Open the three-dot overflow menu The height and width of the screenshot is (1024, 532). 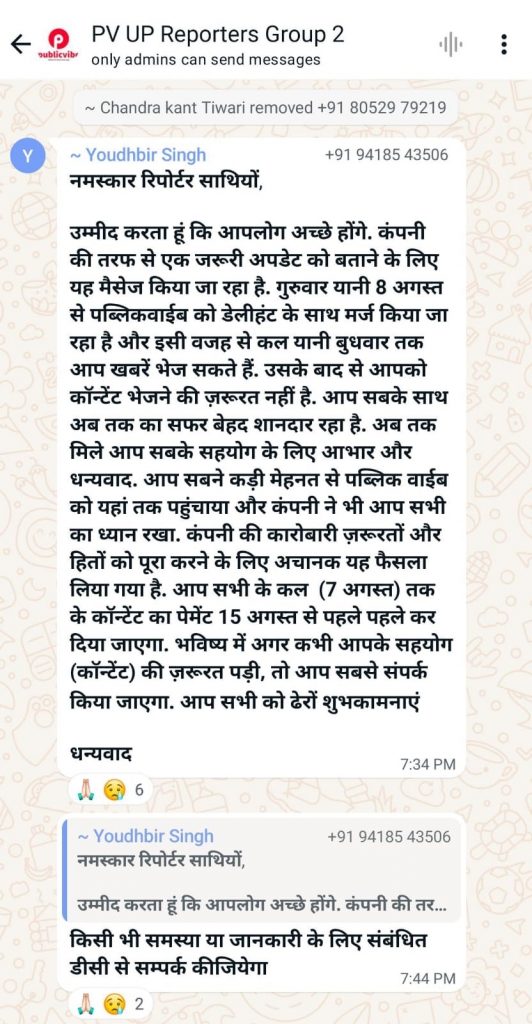(x=503, y=44)
